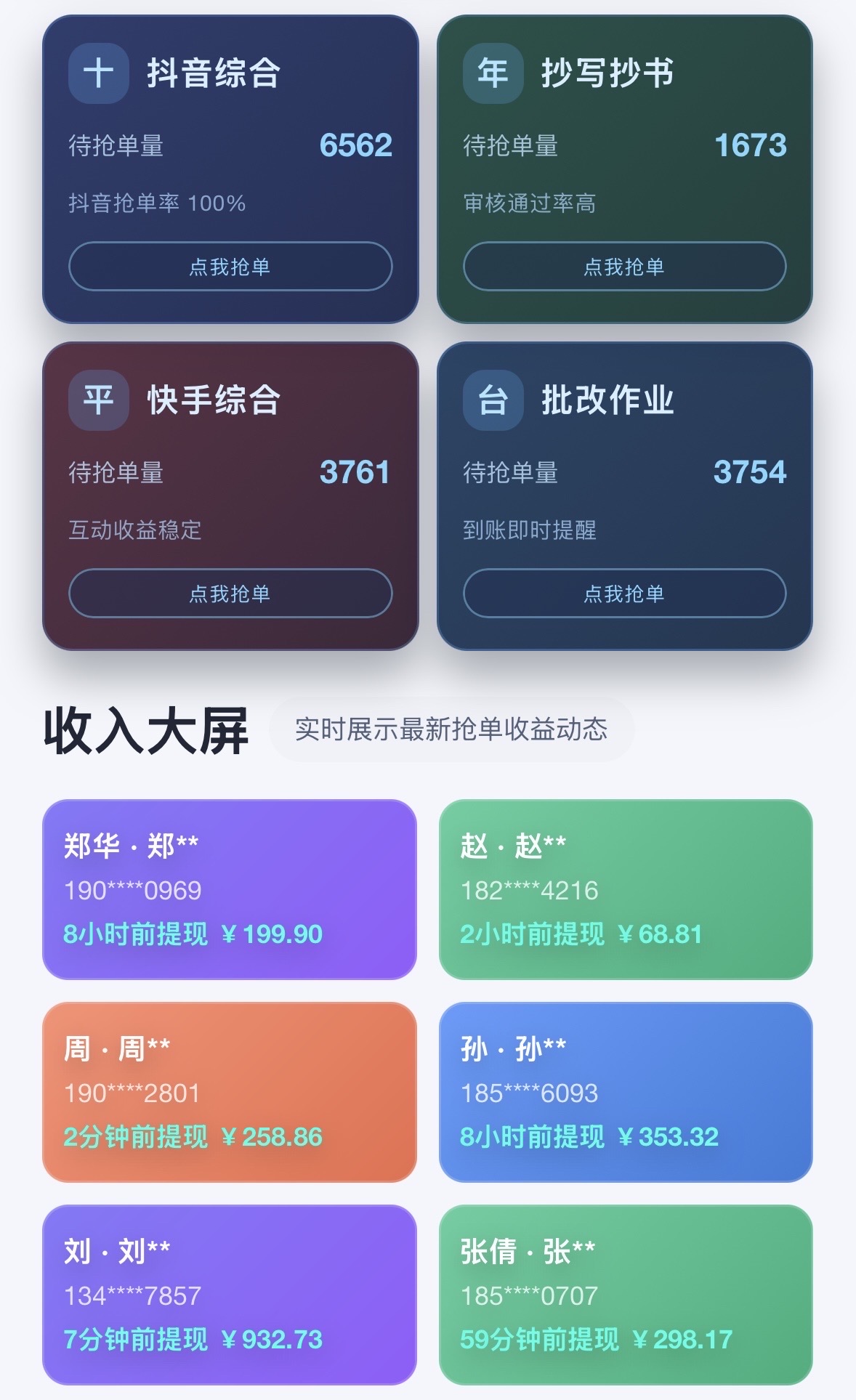The width and height of the screenshot is (856, 1400).
Task: Click the 平 icon on 快手综合 card
Action: 99,397
